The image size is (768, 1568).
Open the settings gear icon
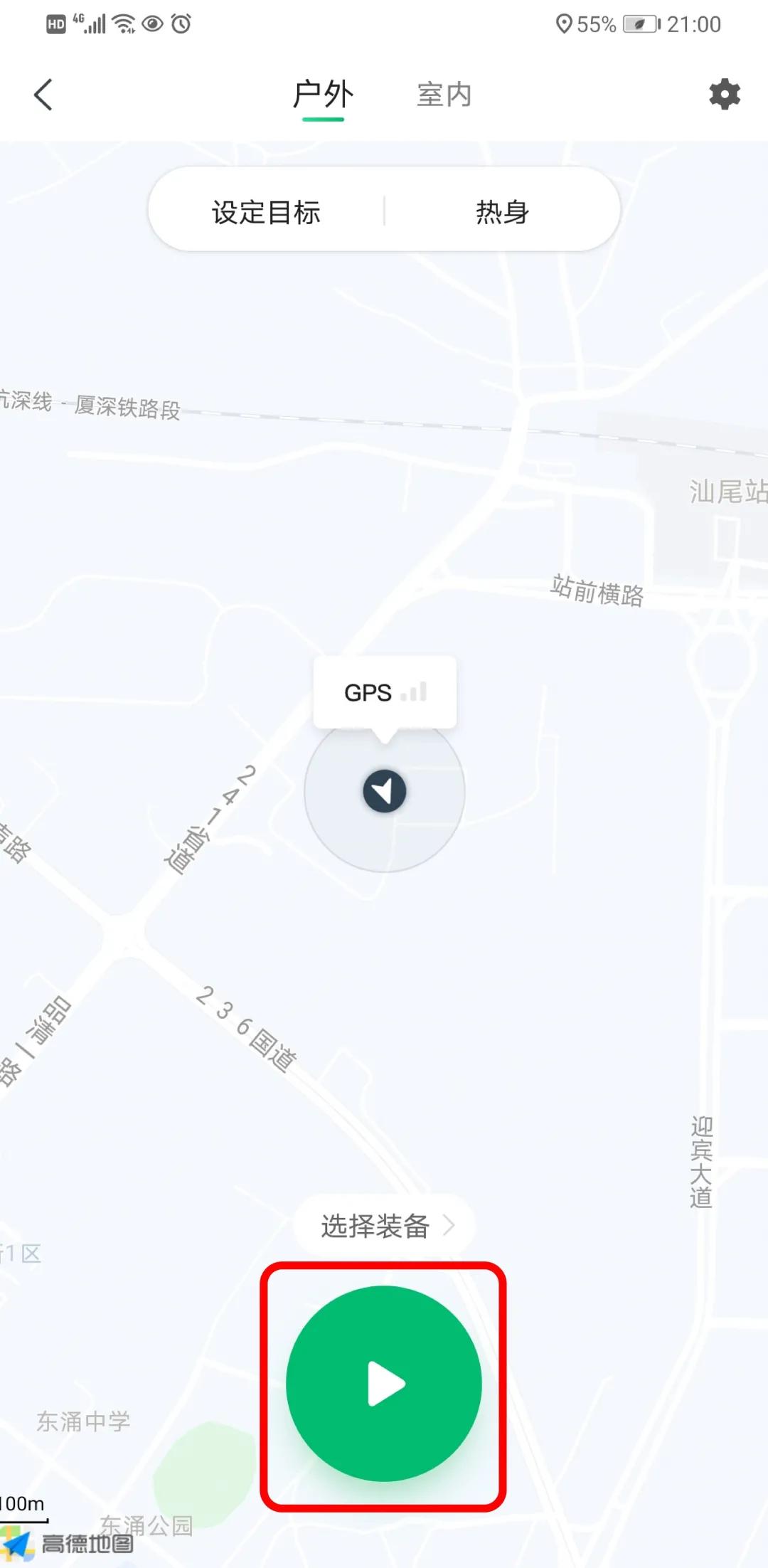click(724, 95)
